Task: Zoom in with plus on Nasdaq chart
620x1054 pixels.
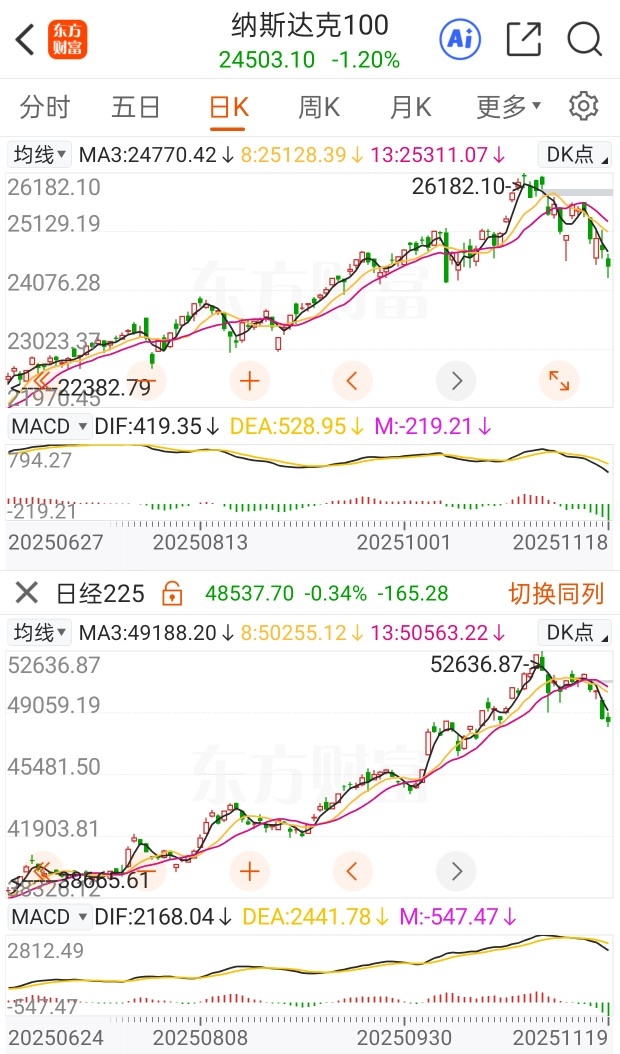Action: tap(249, 381)
